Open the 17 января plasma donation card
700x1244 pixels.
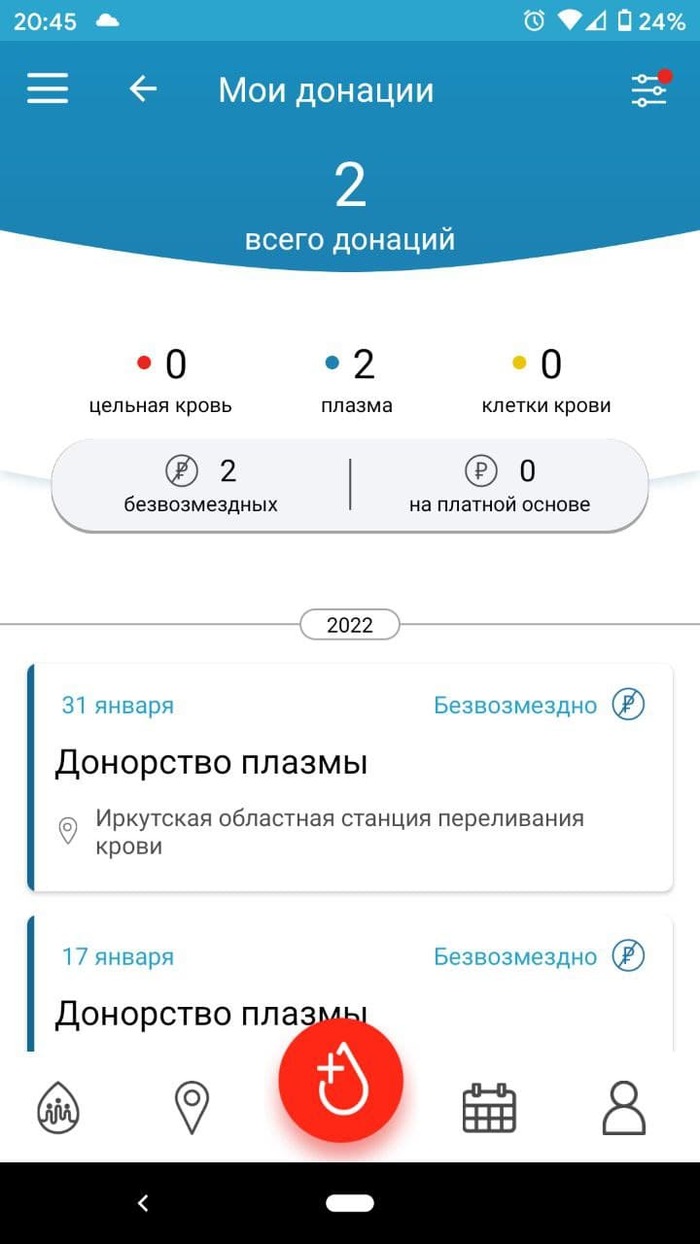tap(350, 983)
